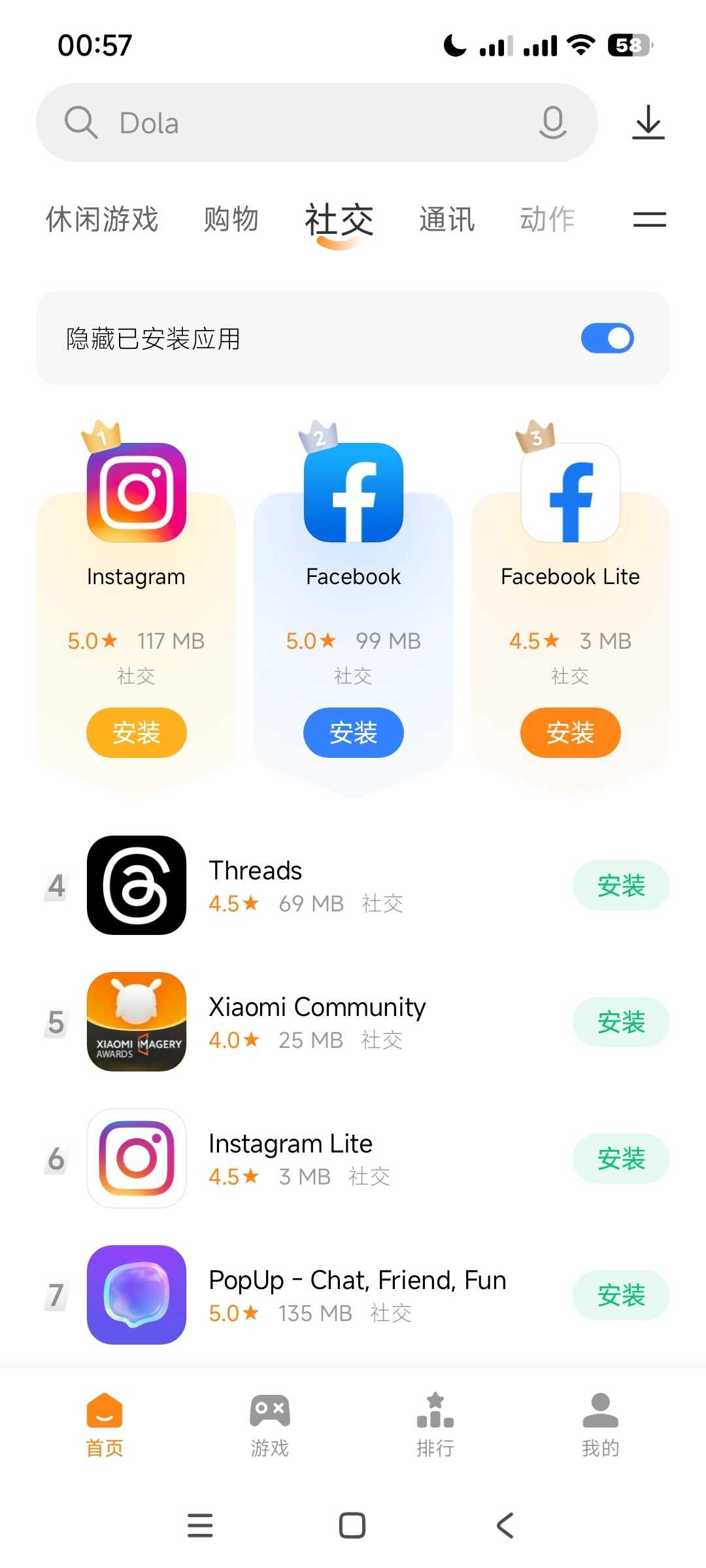The width and height of the screenshot is (706, 1568).
Task: Switch to the 购物 category tab
Action: point(231,219)
